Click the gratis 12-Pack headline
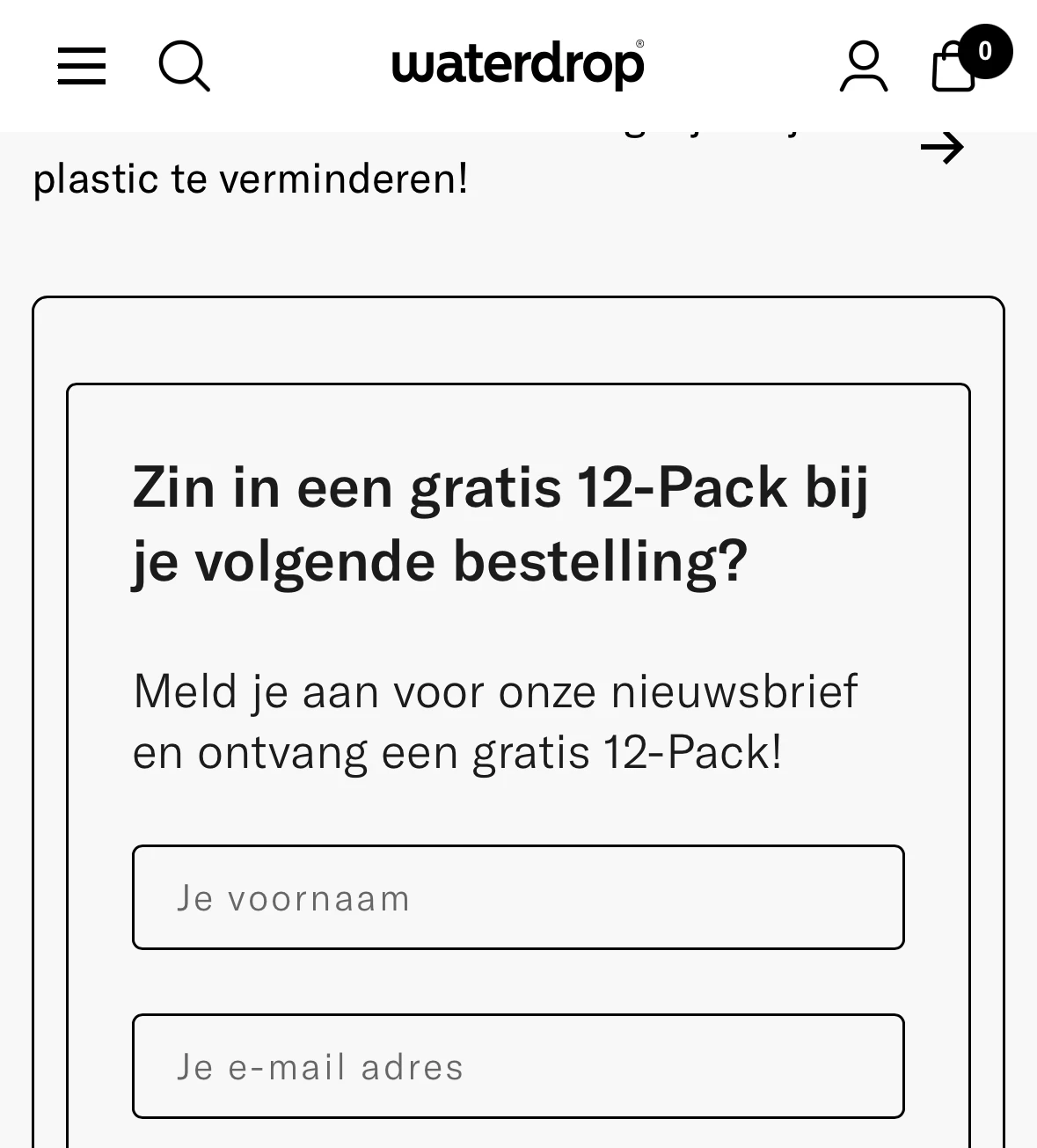Viewport: 1037px width, 1148px height. coord(500,523)
